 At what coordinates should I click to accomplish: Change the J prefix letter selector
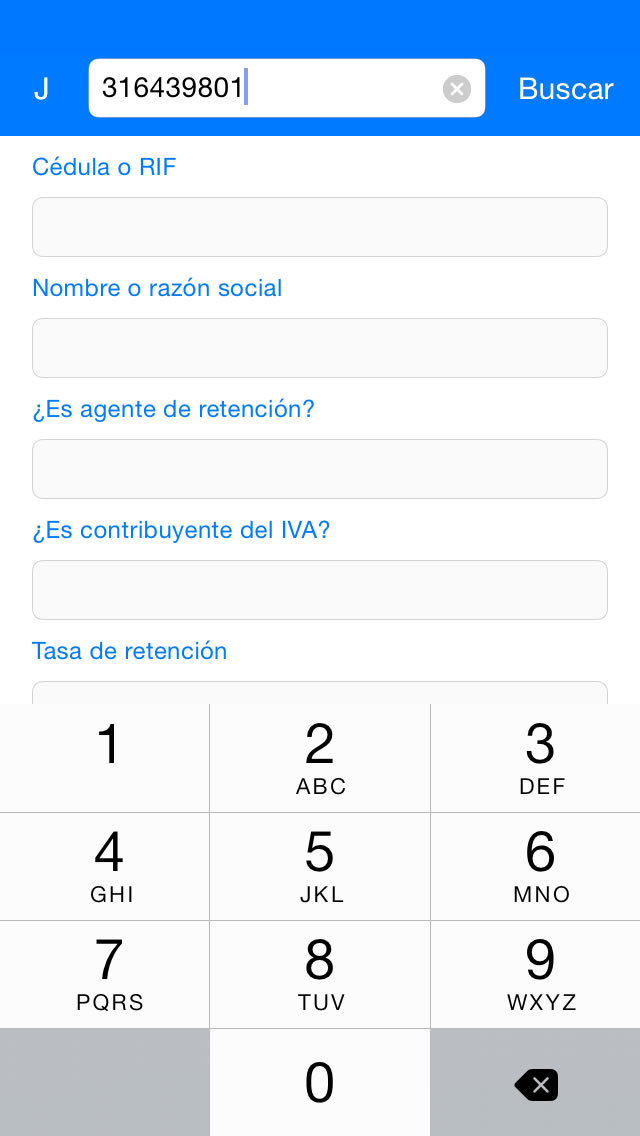pos(41,89)
